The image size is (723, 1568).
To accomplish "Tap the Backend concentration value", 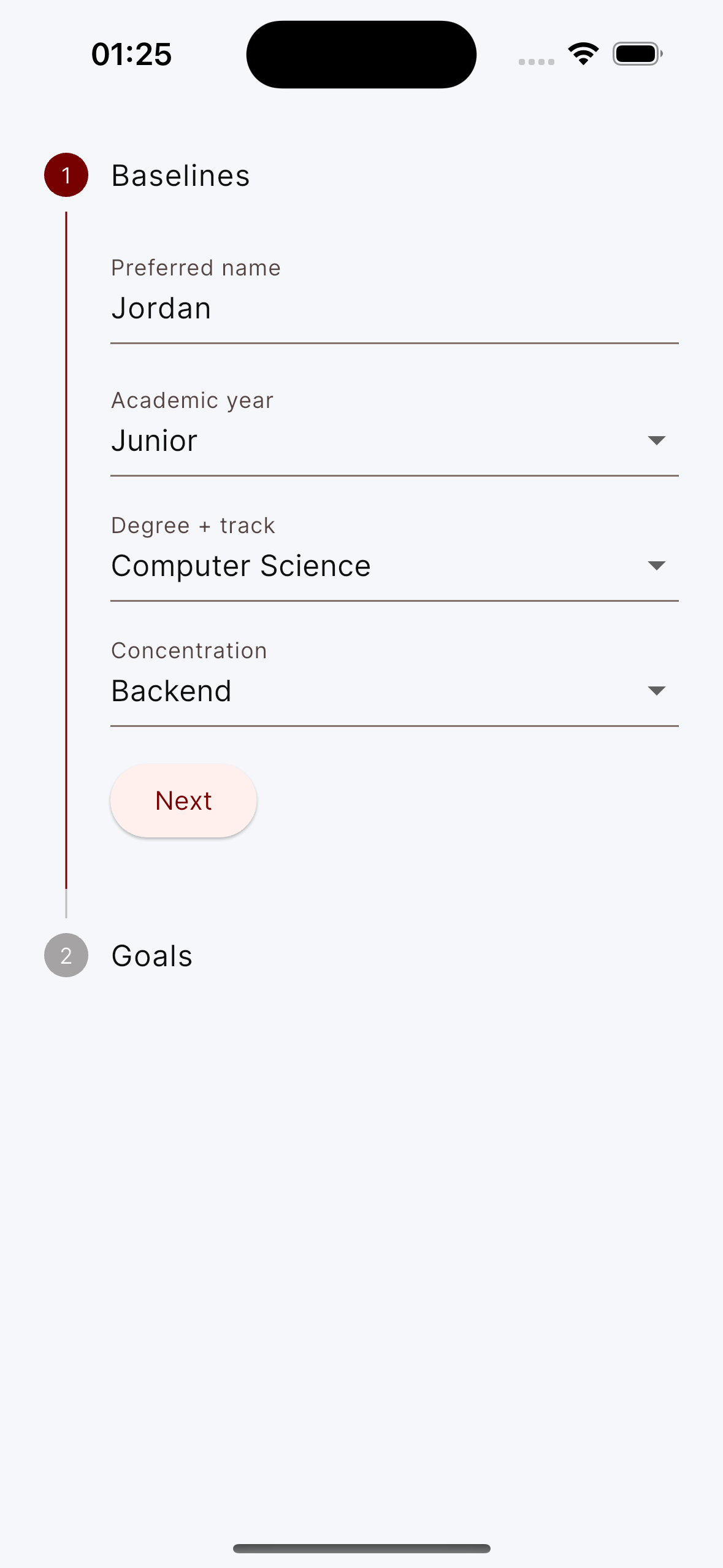I will pyautogui.click(x=171, y=691).
